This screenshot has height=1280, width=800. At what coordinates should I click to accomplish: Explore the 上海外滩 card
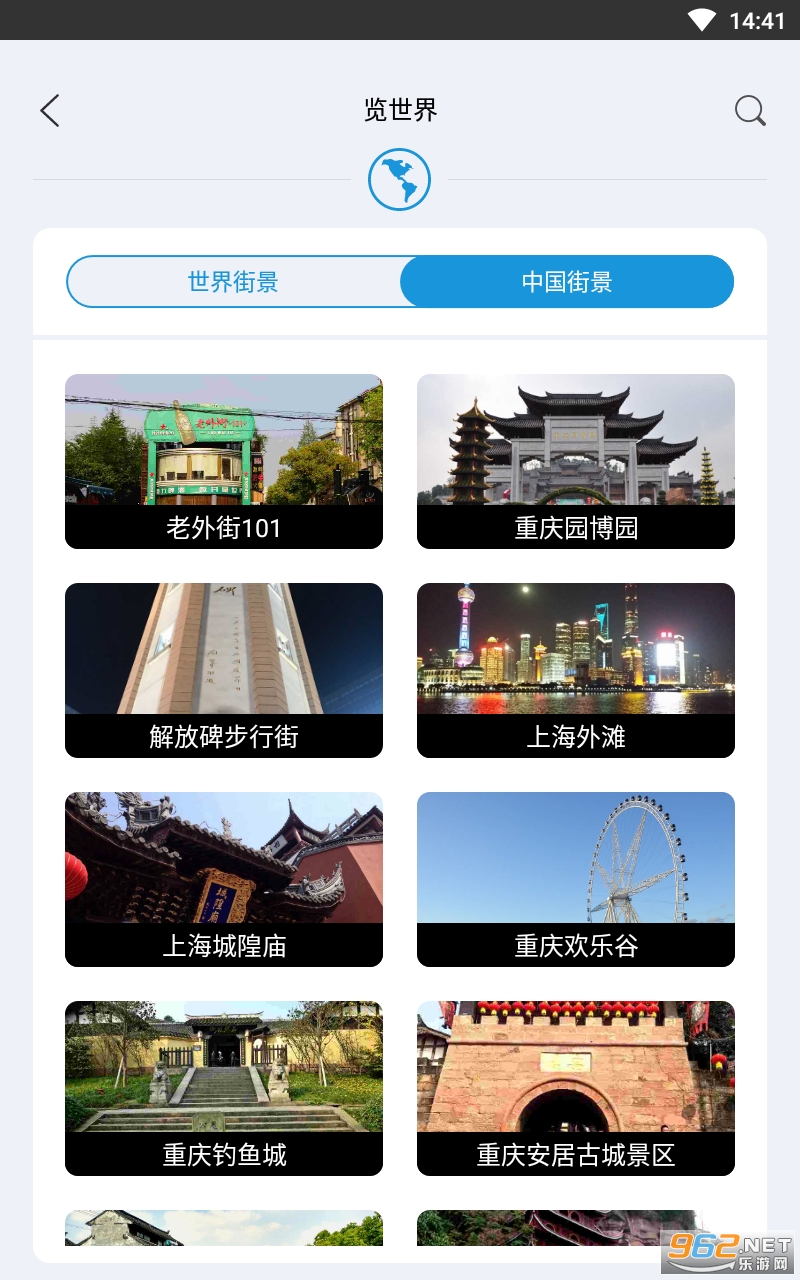576,670
